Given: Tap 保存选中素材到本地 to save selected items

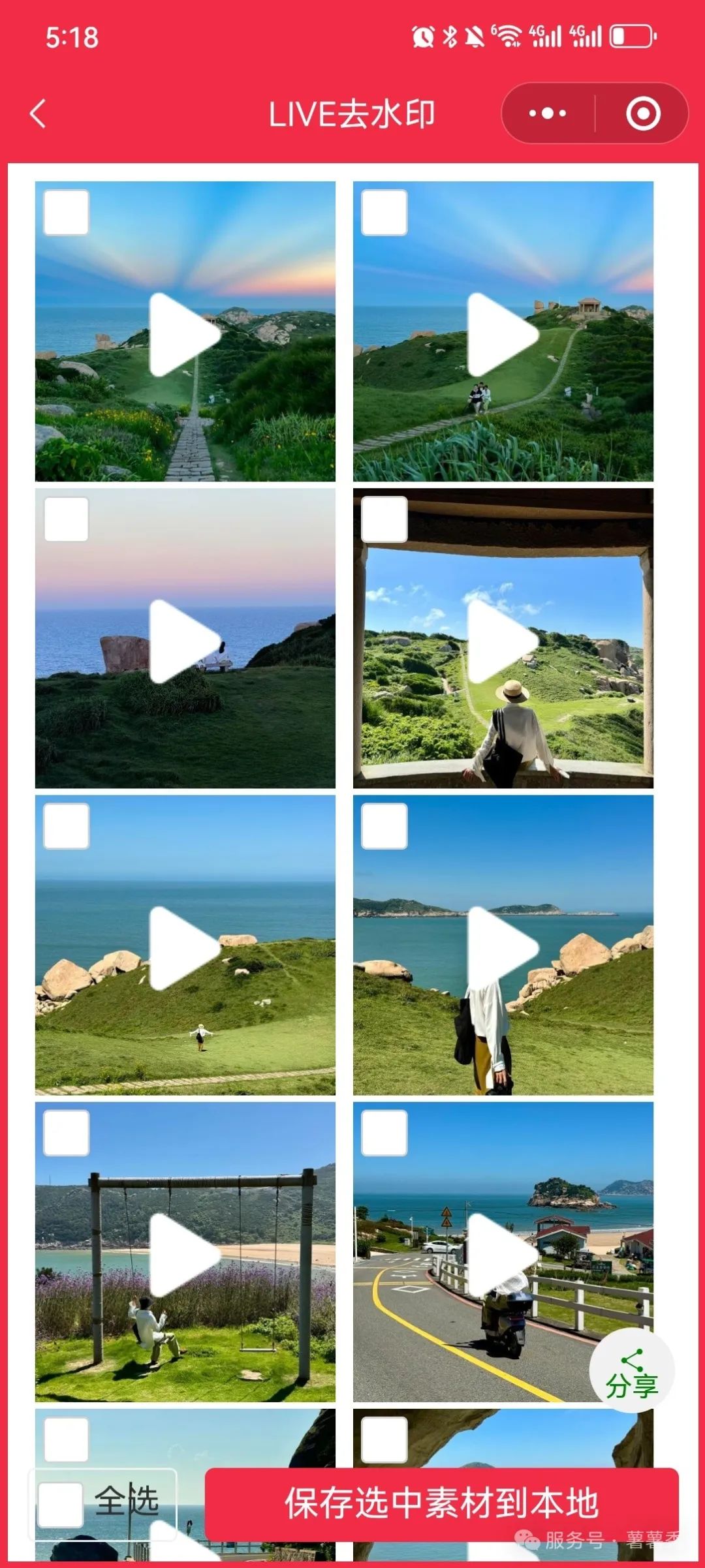Looking at the screenshot, I should [441, 1503].
